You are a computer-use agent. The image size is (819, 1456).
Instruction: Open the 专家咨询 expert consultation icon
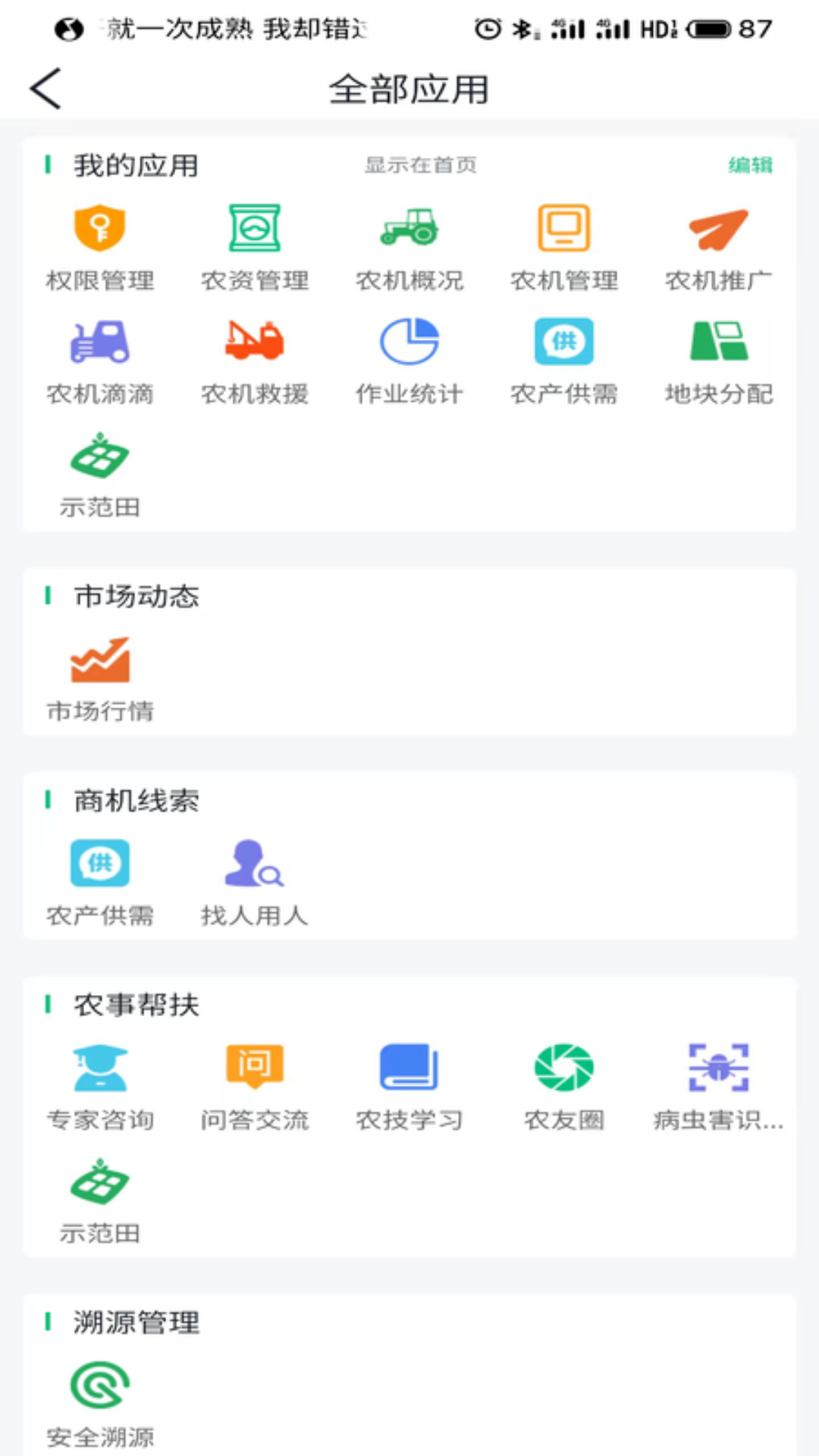coord(100,1068)
